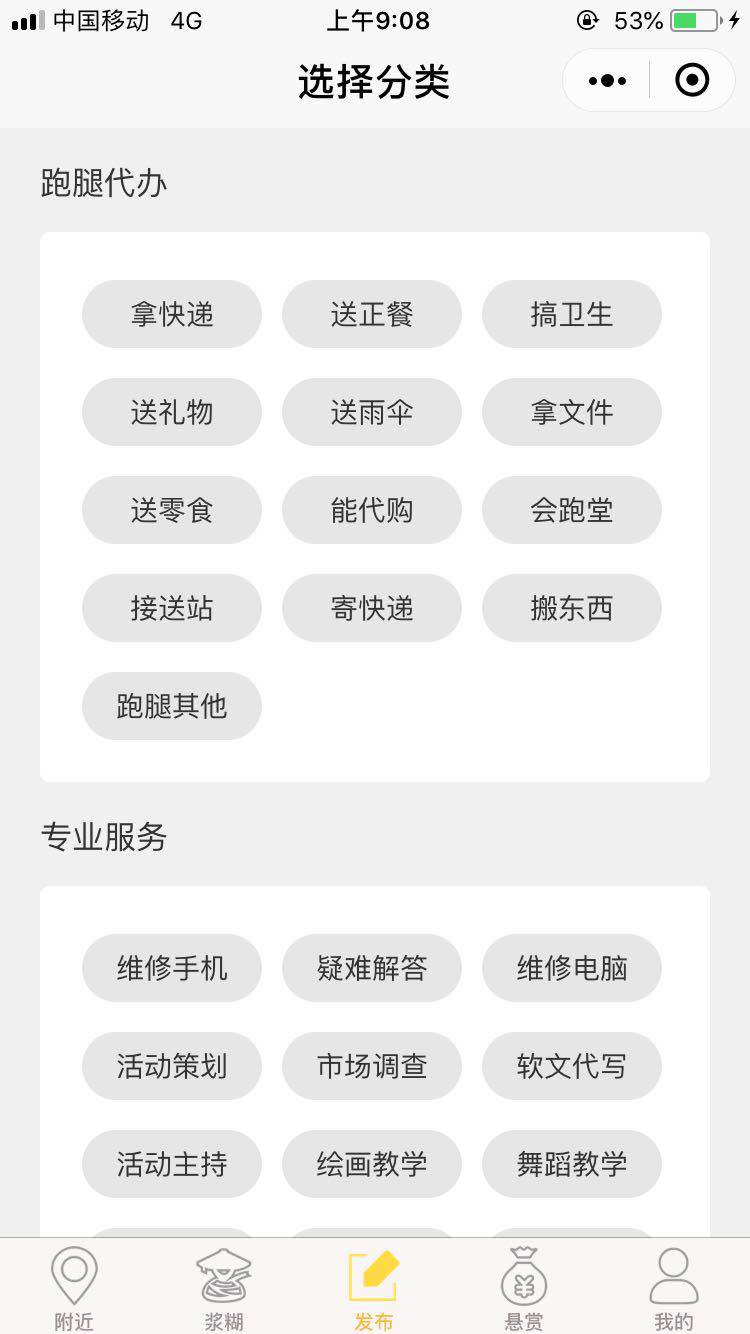
Task: Pick the 搞卫生 cleaning option
Action: click(571, 313)
